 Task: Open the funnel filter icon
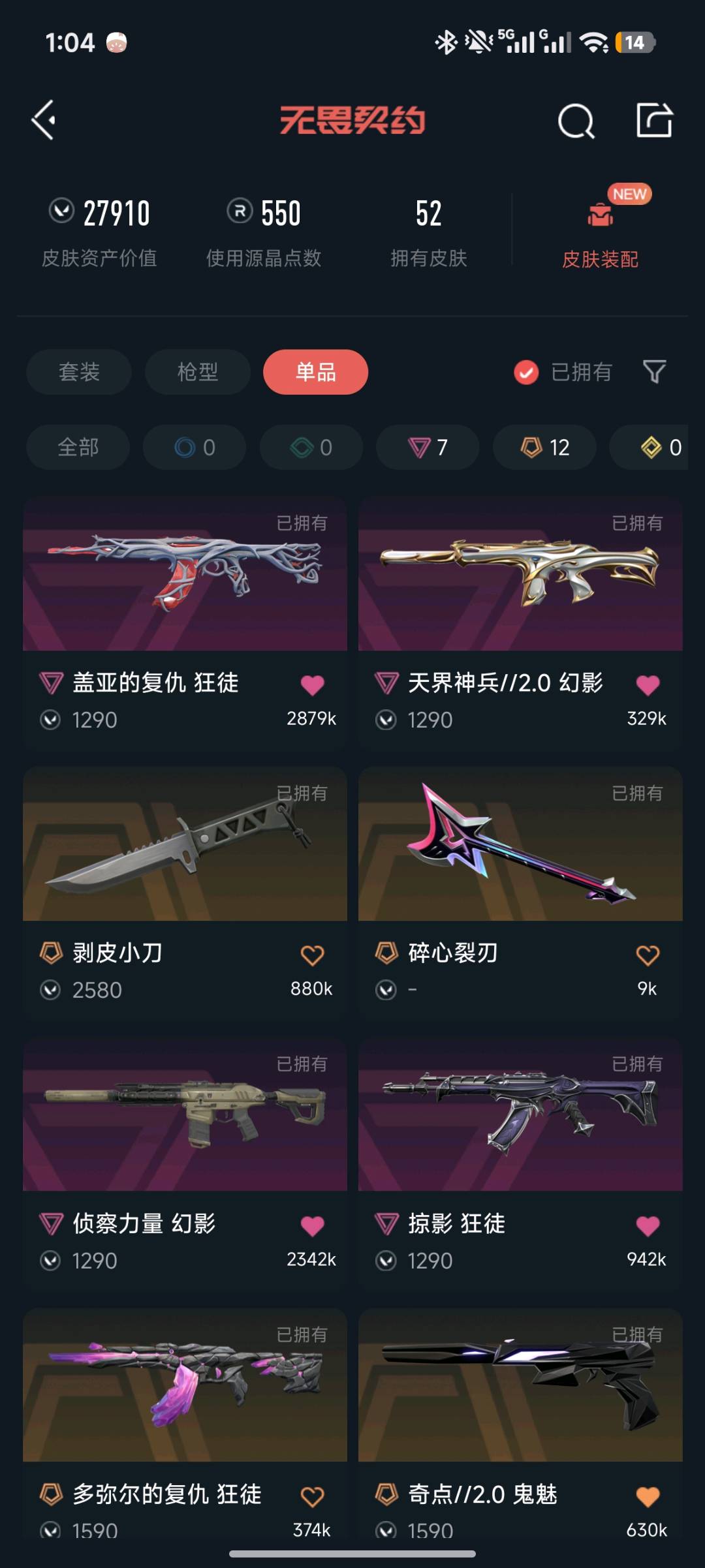point(654,372)
